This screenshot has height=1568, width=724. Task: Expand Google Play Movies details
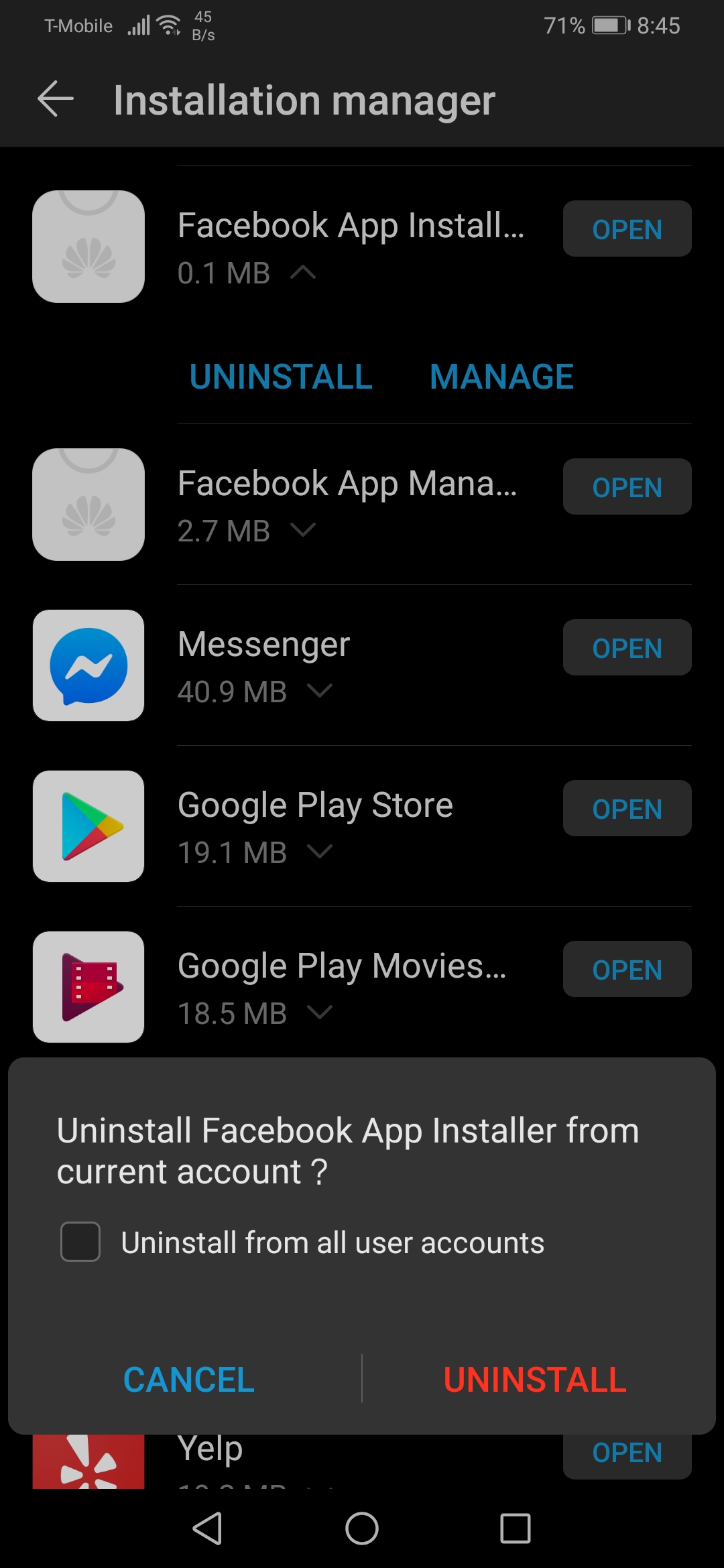tap(320, 1013)
